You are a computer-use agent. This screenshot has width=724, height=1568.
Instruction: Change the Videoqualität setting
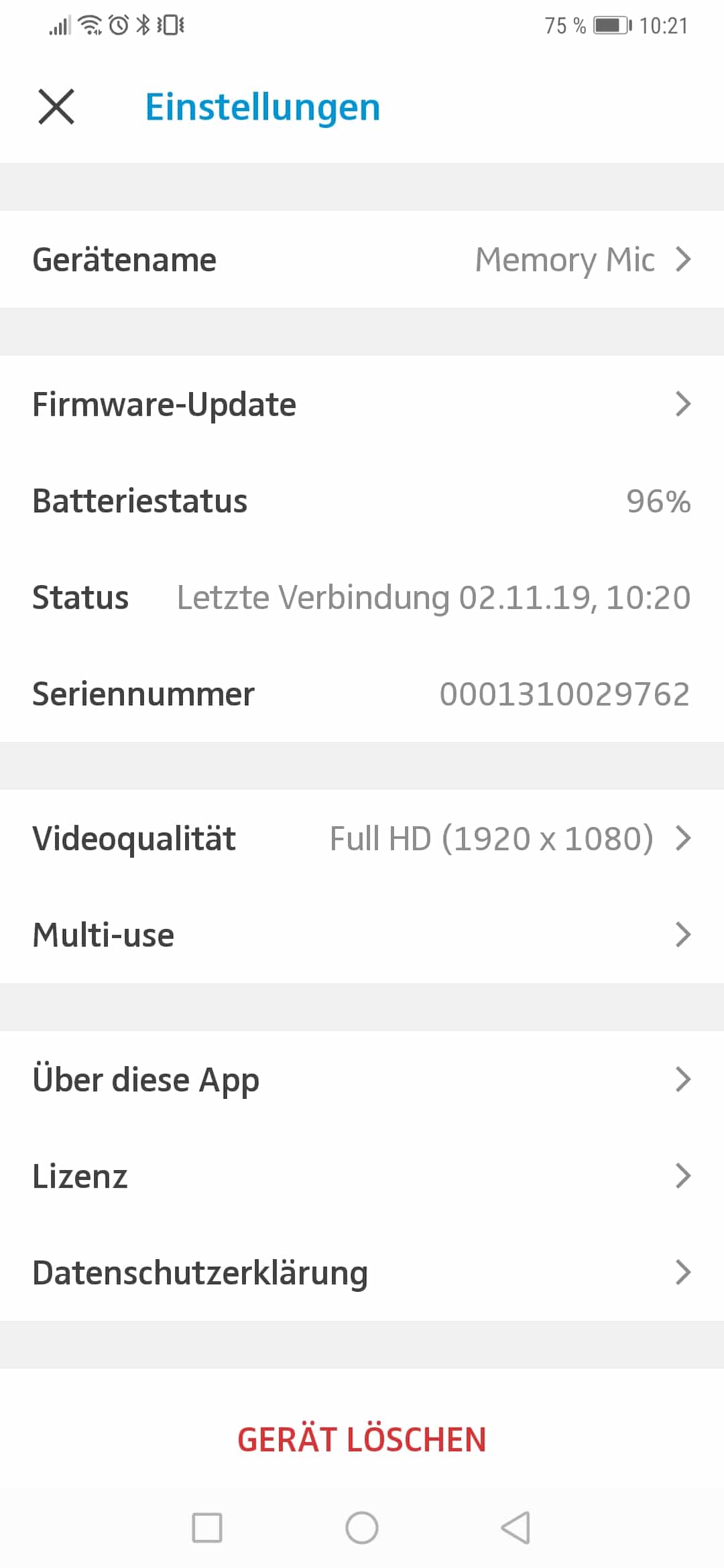(362, 838)
